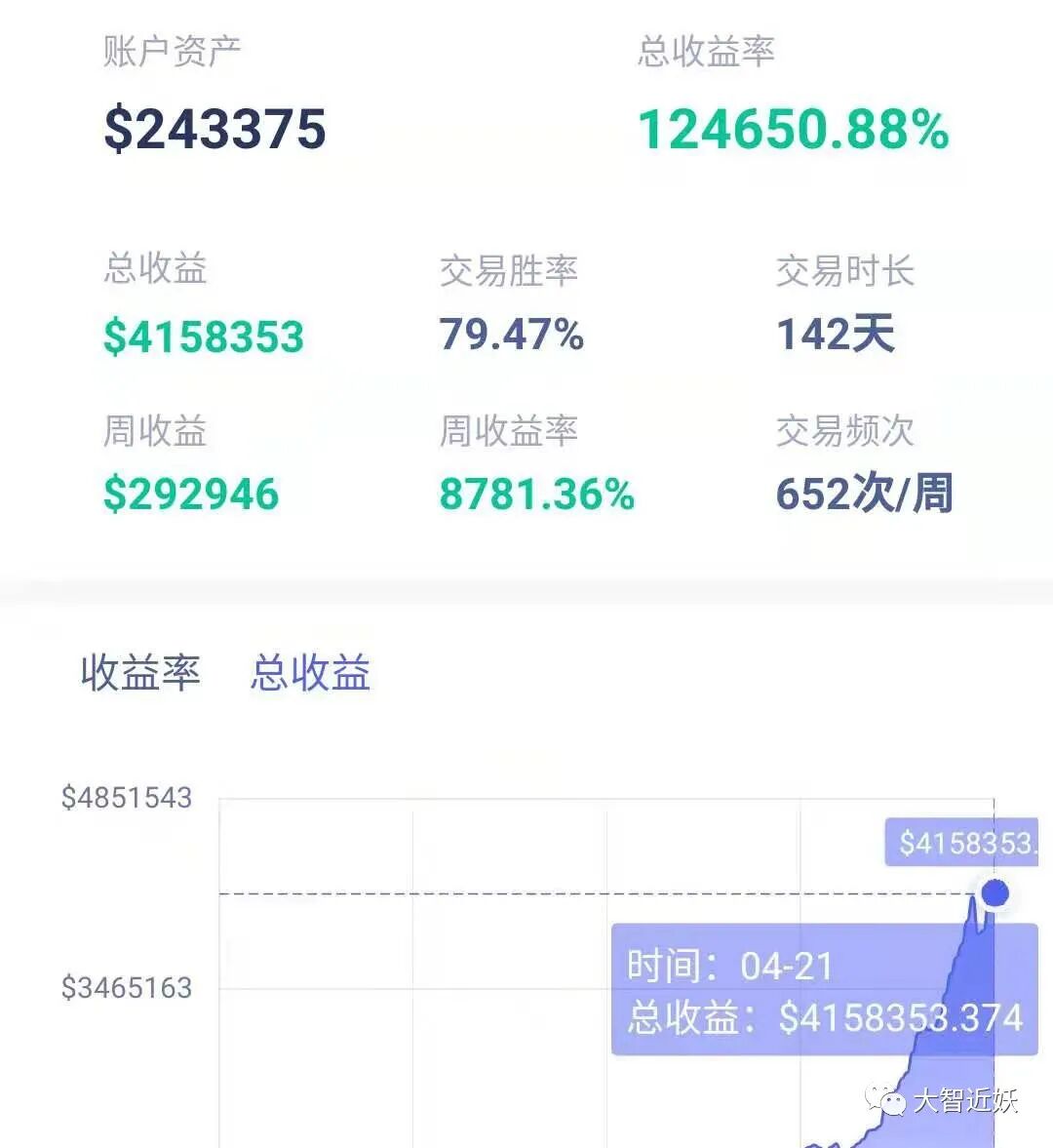1053x1148 pixels.
Task: Select the 总收益 chart tab
Action: click(x=310, y=672)
